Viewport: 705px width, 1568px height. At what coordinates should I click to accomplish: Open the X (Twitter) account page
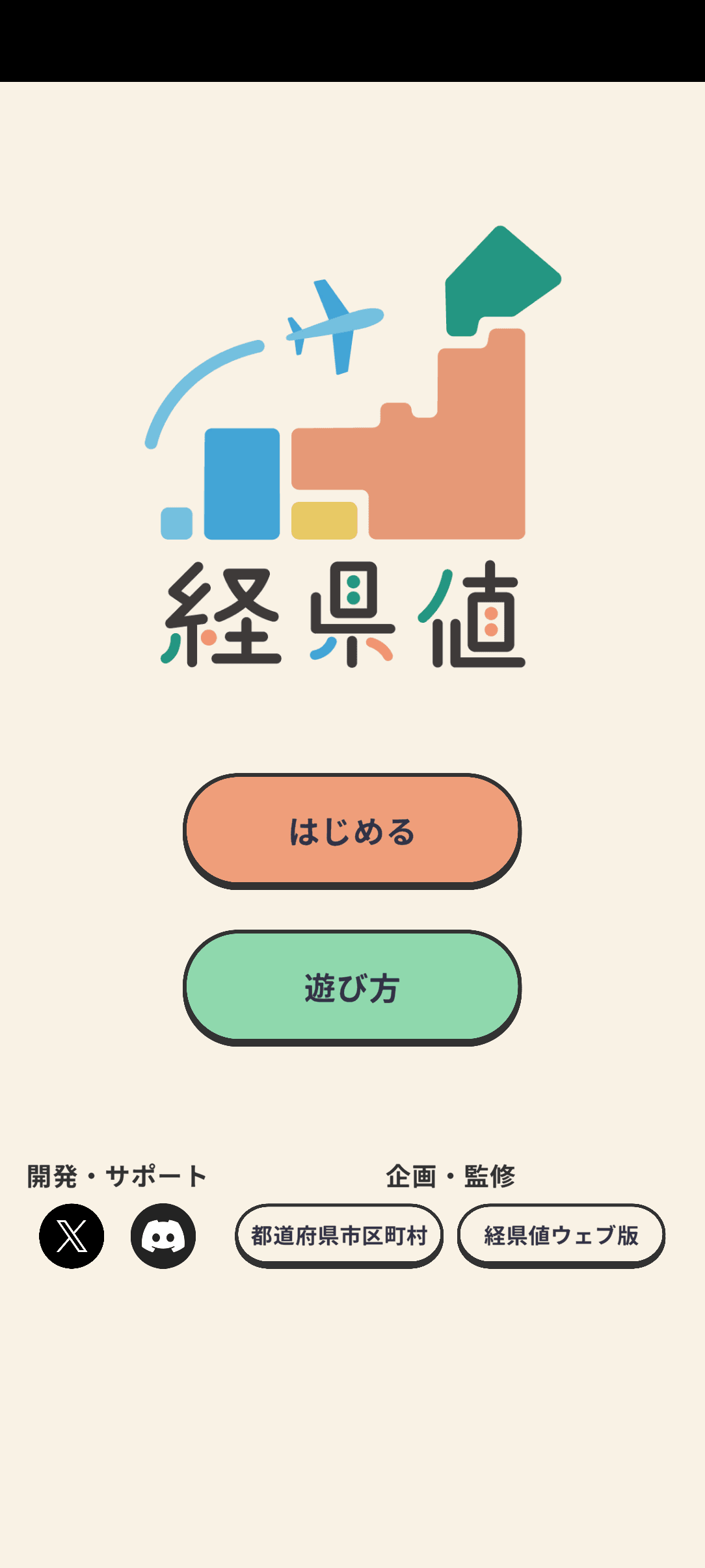pyautogui.click(x=72, y=1235)
